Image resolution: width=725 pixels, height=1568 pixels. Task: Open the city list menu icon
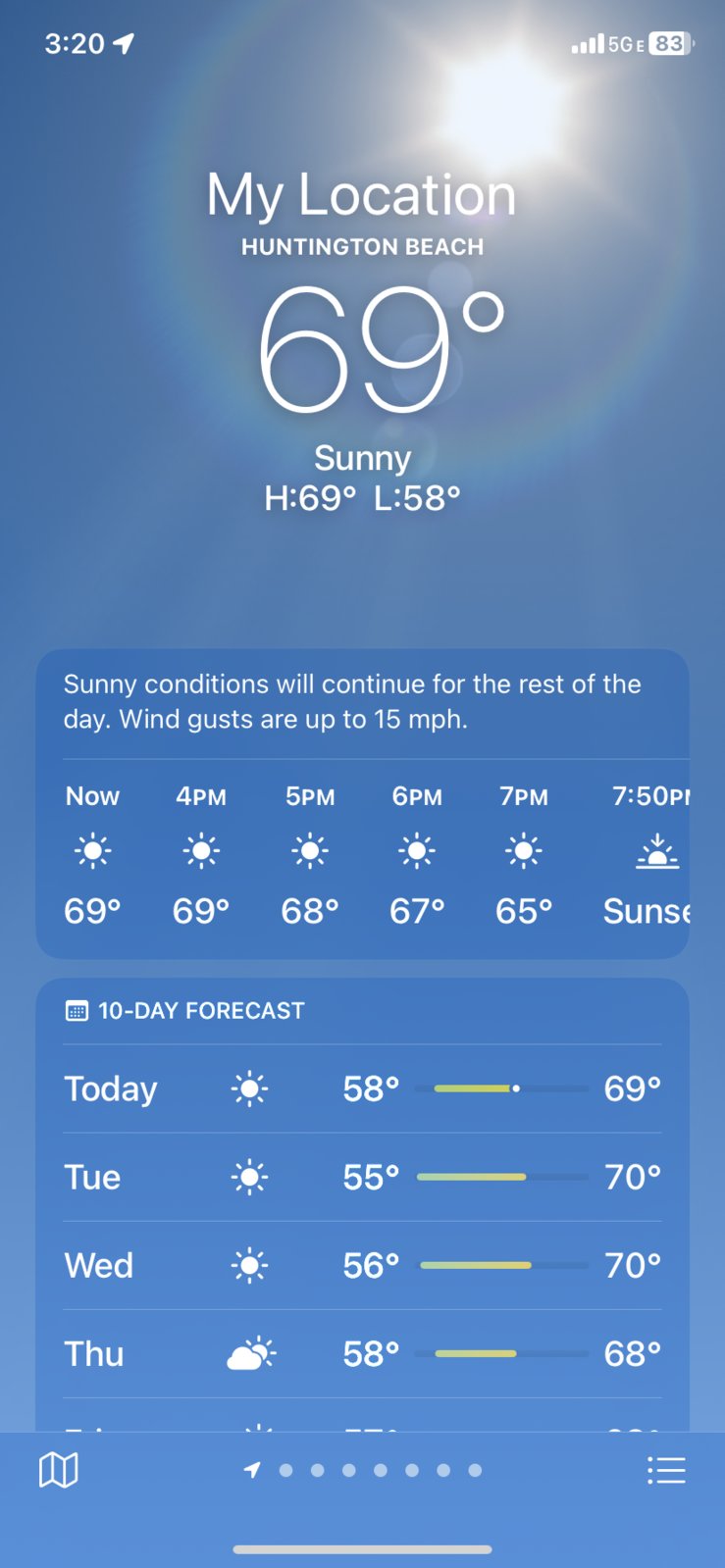click(x=666, y=1470)
